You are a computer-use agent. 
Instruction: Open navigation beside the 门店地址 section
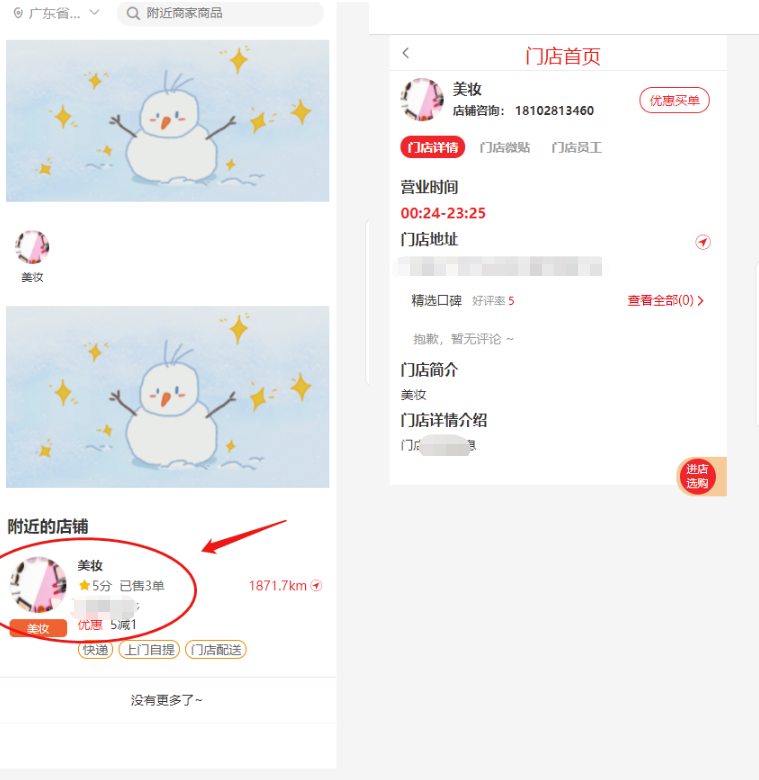(x=703, y=242)
